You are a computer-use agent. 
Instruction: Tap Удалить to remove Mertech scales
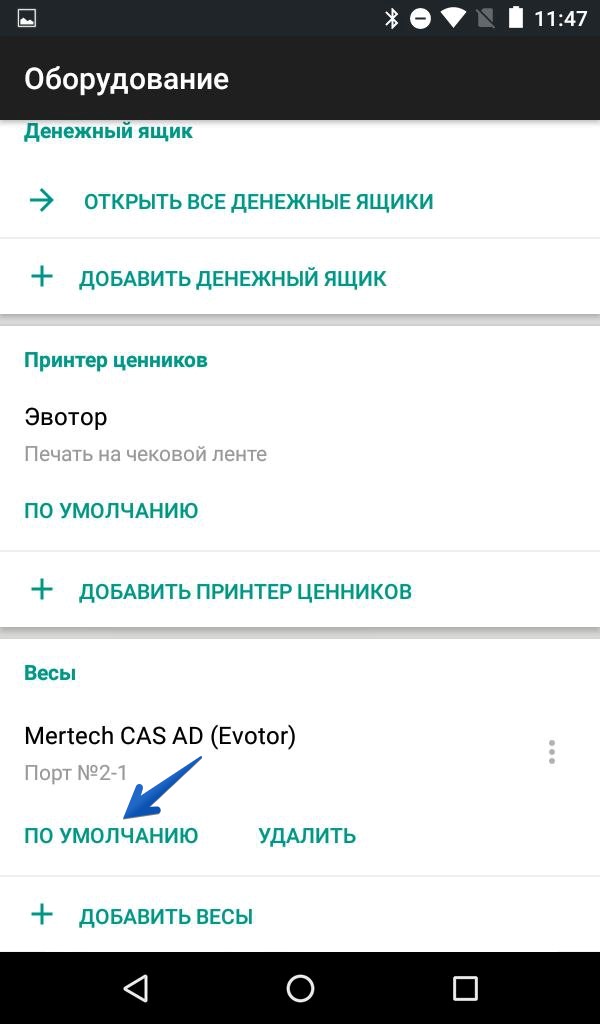click(307, 836)
